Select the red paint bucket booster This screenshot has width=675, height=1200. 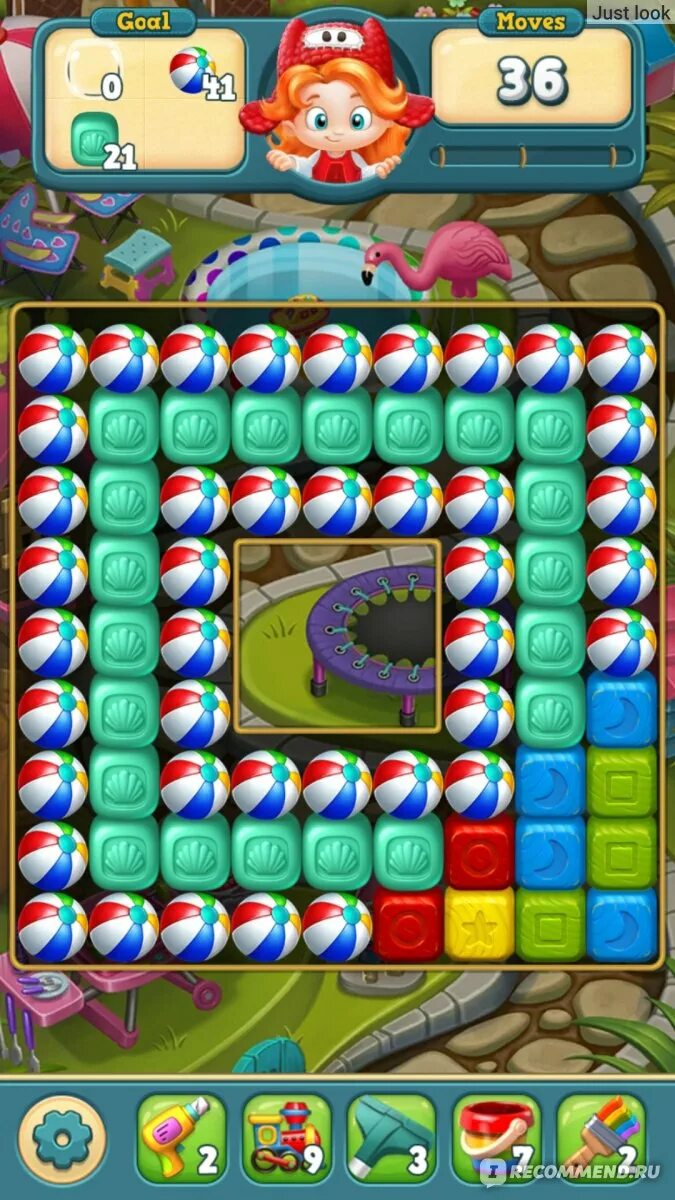click(497, 1139)
